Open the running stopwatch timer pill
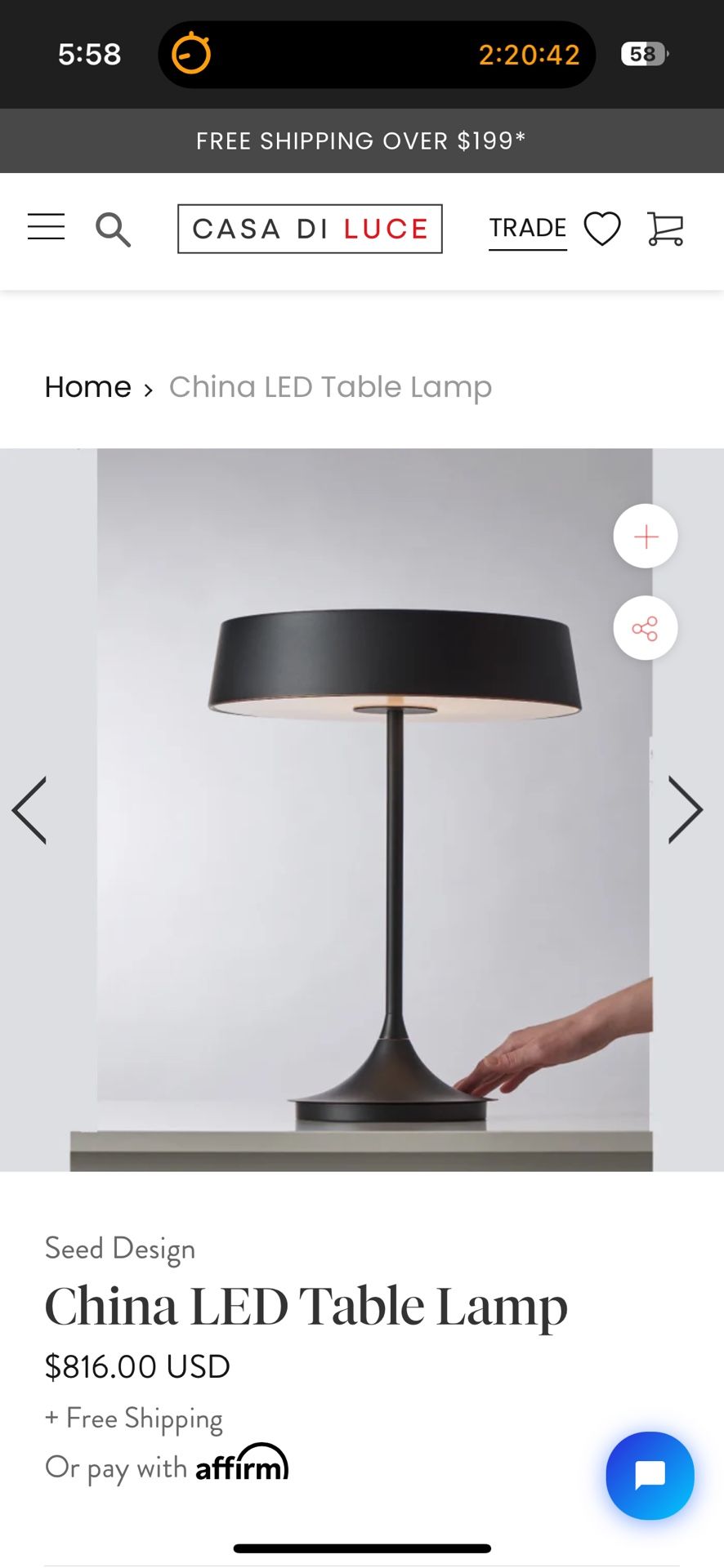 pos(377,55)
